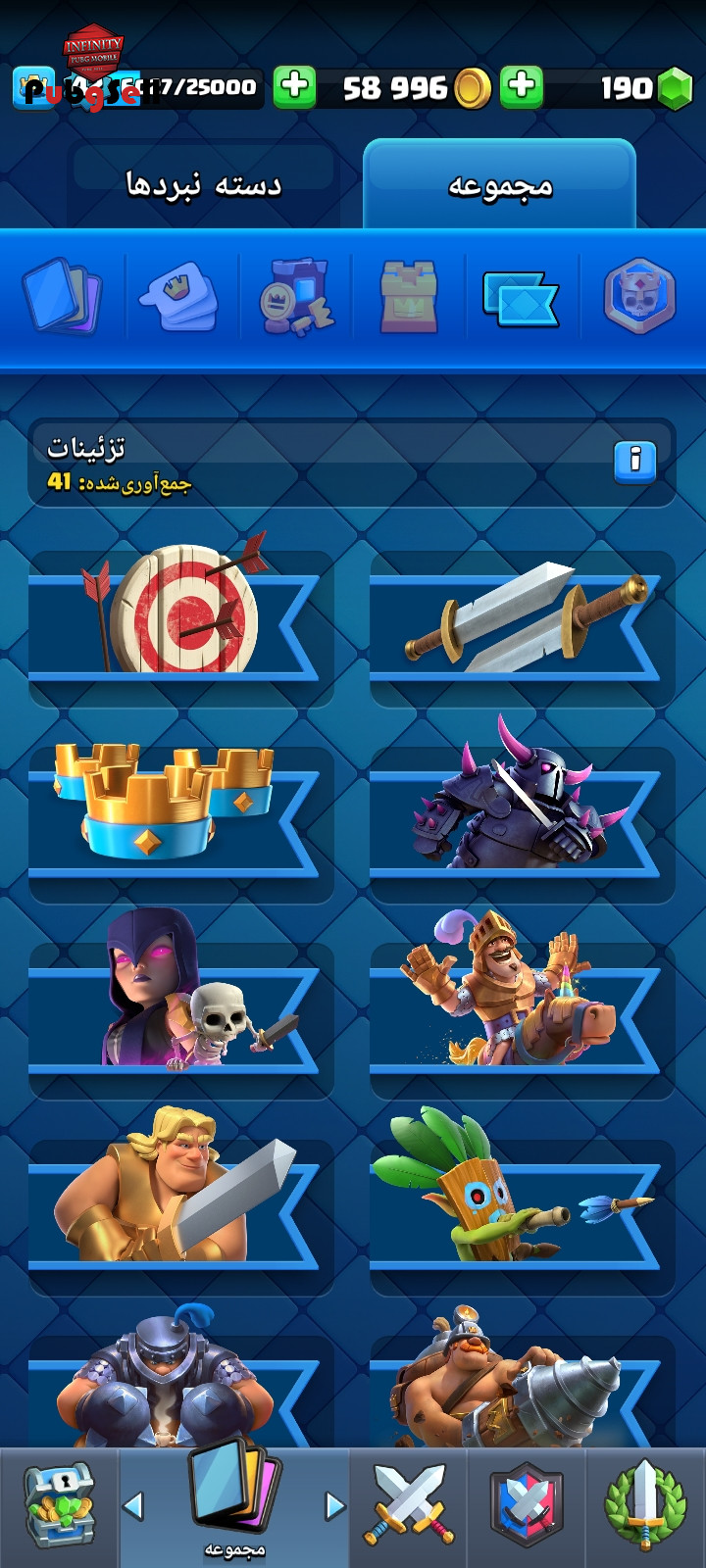706x1568 pixels.
Task: Add more gold with the plus button
Action: [294, 87]
